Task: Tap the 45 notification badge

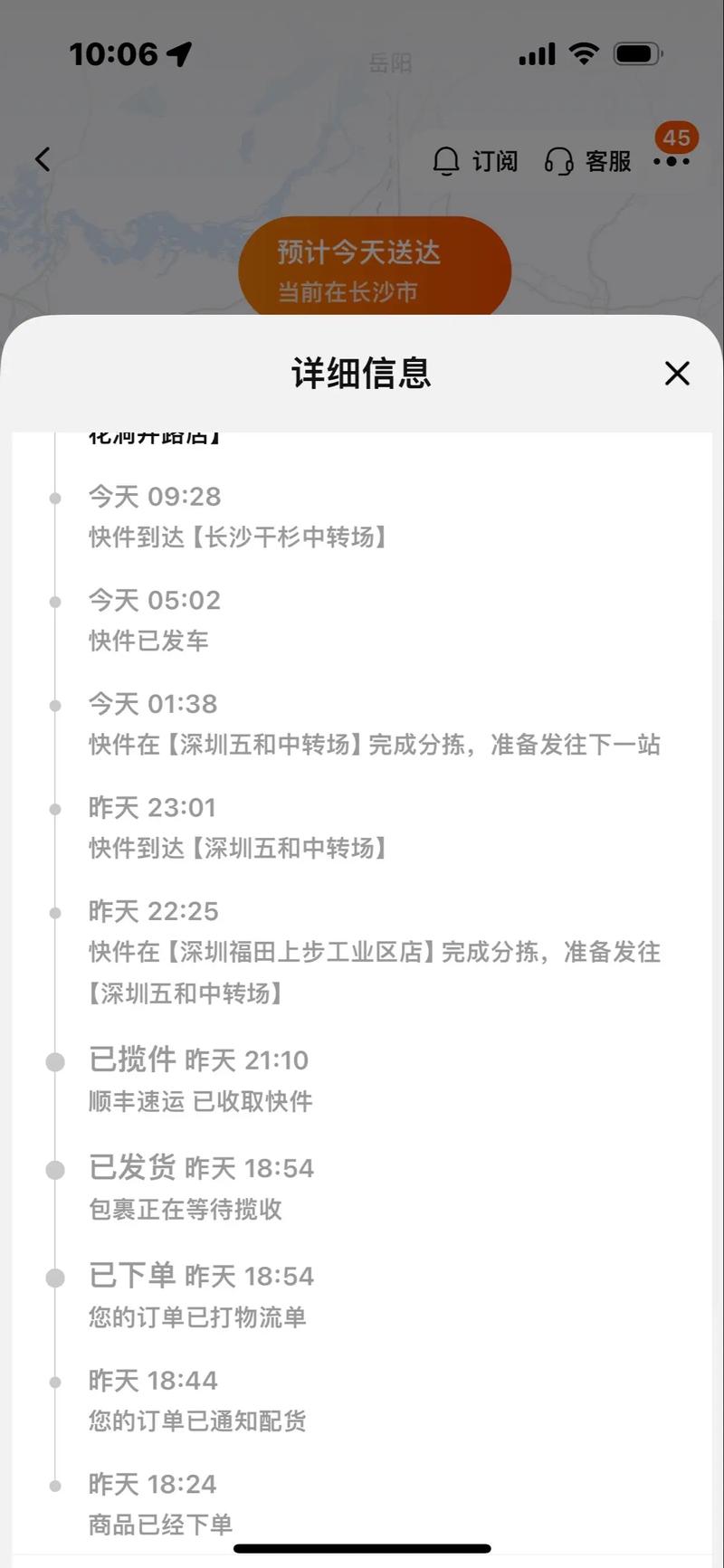Action: coord(673,138)
